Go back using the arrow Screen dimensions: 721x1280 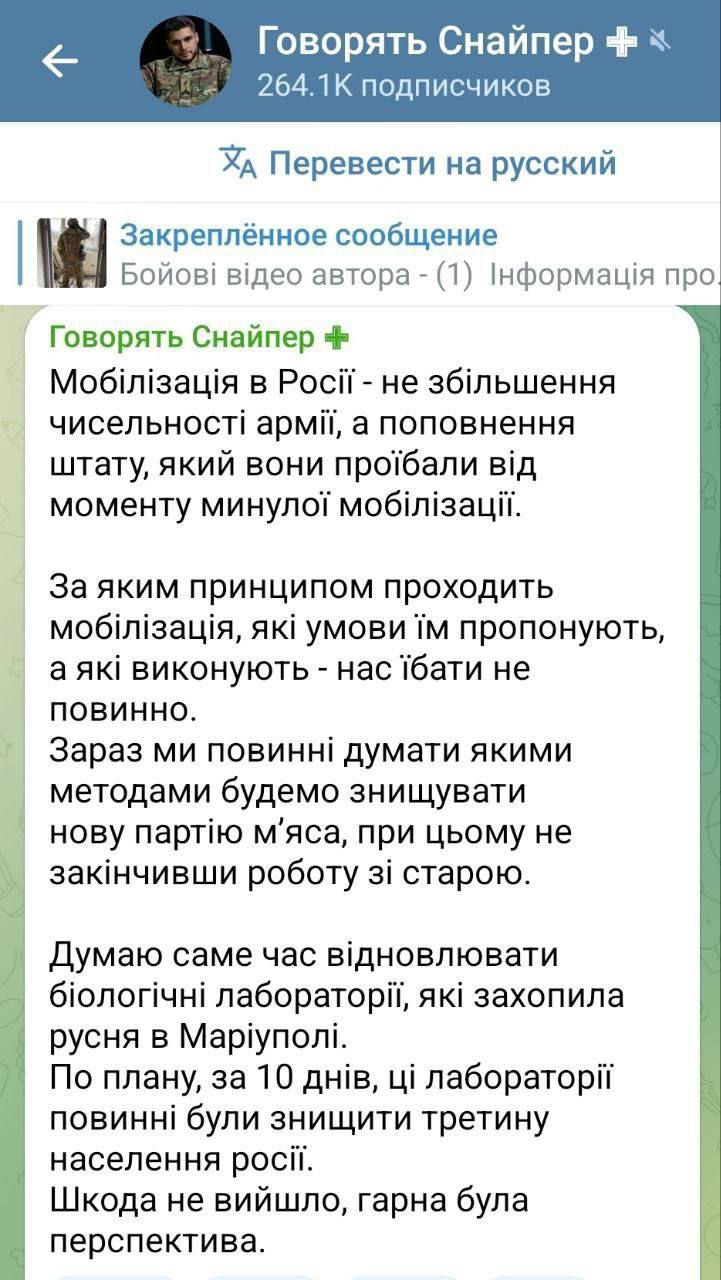tap(59, 62)
